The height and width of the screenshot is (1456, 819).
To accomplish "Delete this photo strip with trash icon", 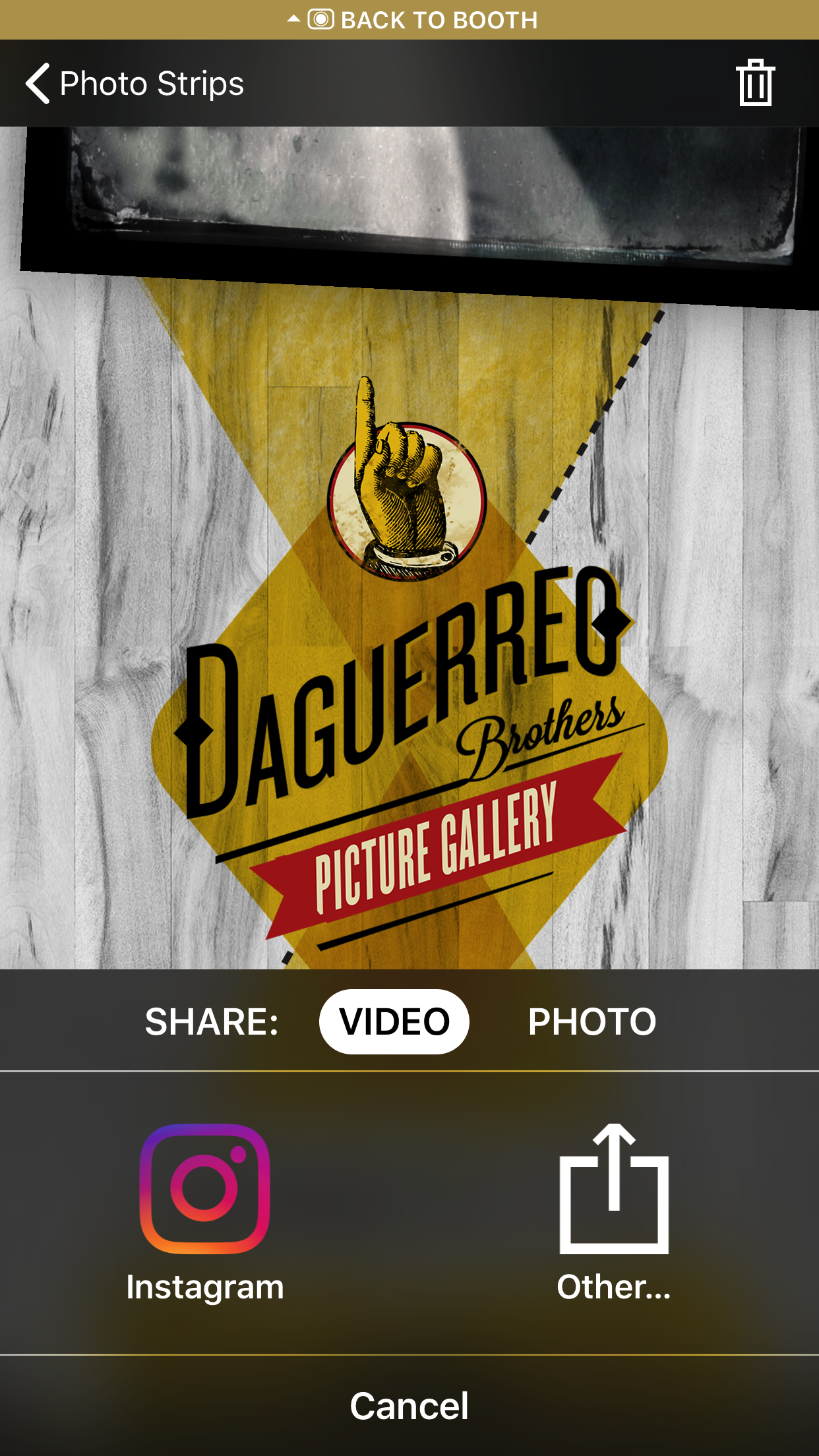I will 755,83.
